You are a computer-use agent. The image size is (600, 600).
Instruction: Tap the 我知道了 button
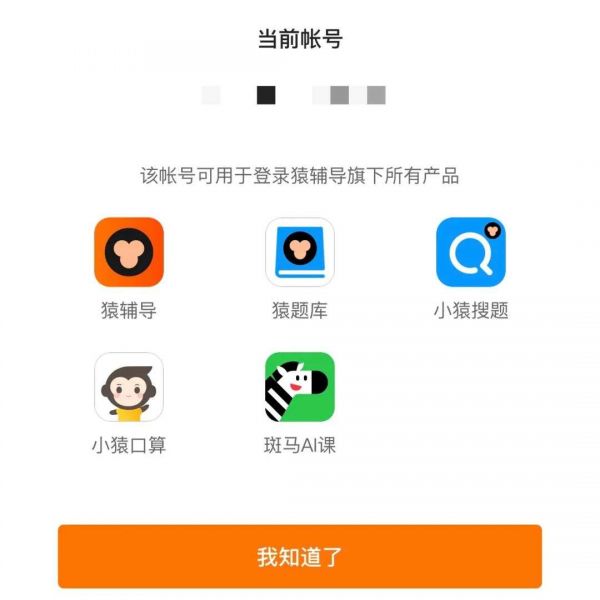point(300,556)
